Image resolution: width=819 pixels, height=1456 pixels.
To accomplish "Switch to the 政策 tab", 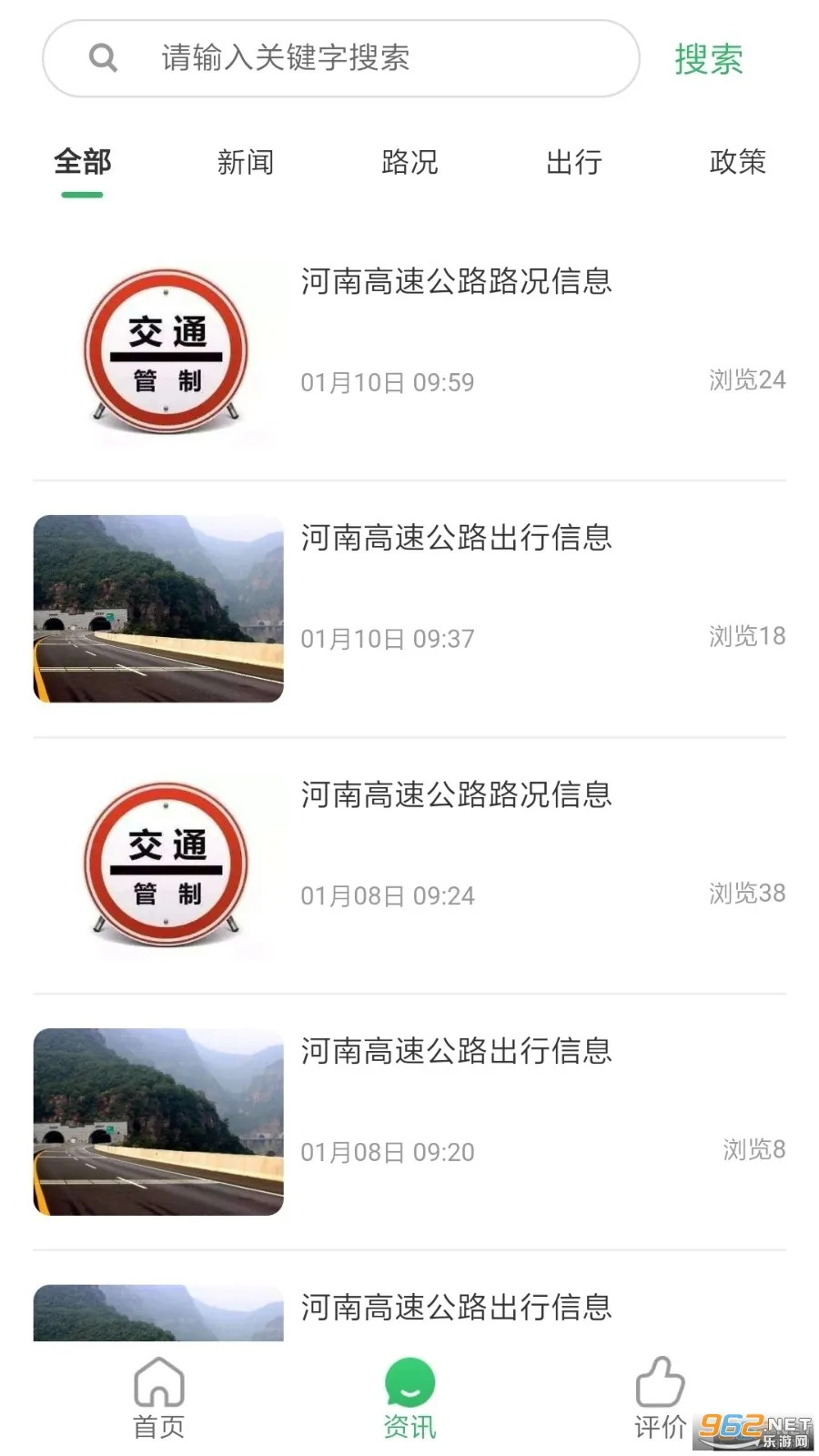I will point(737,163).
